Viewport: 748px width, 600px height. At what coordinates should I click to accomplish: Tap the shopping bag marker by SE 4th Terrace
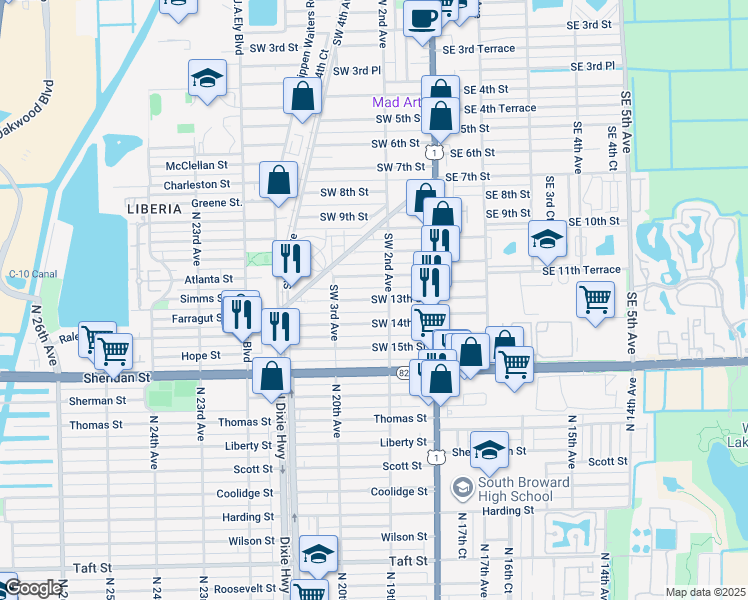[x=440, y=115]
